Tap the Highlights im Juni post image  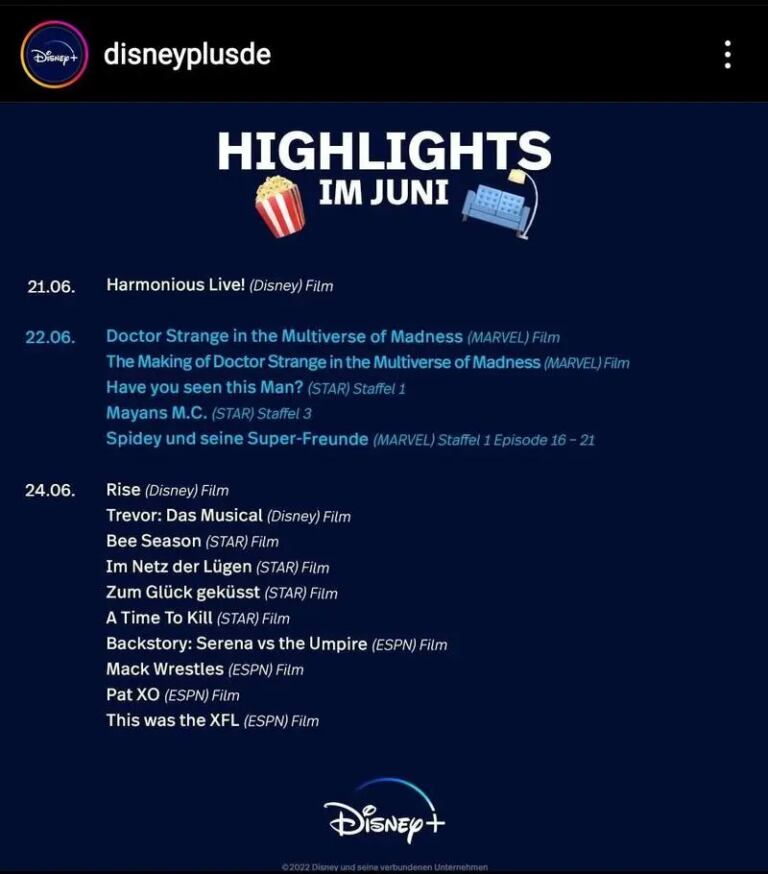click(384, 480)
